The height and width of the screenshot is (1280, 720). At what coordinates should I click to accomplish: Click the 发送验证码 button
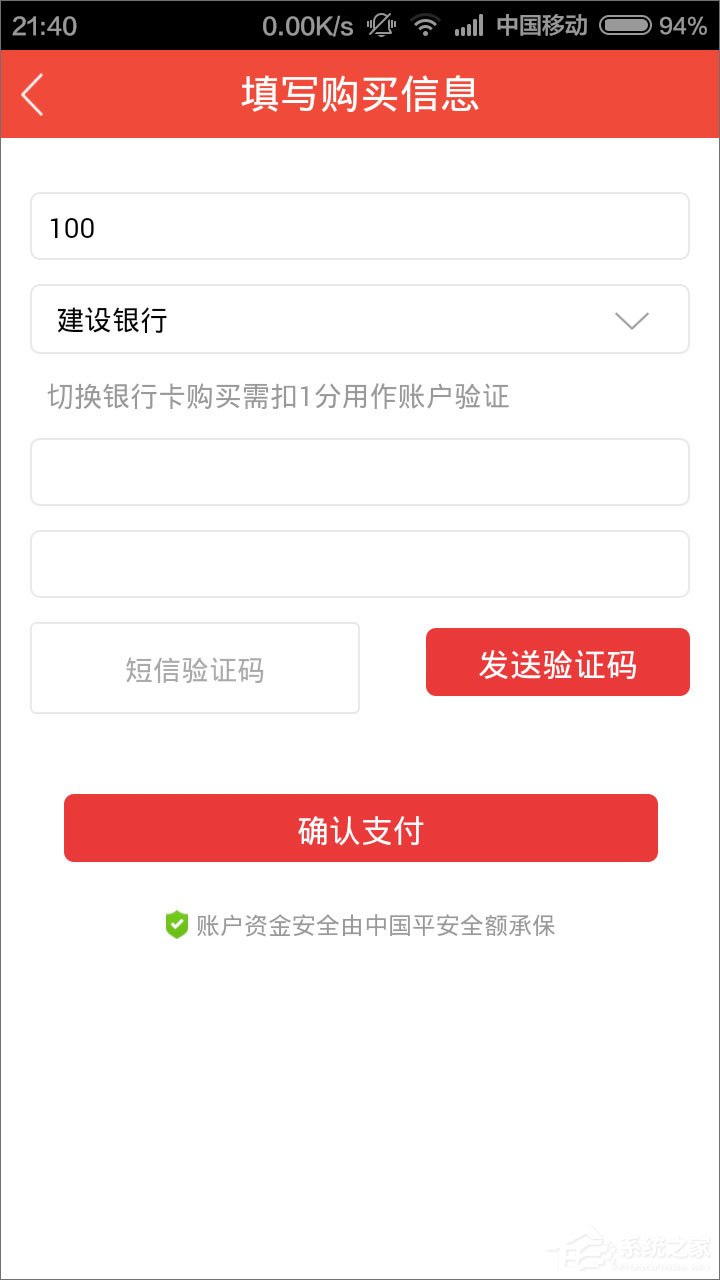pos(557,662)
